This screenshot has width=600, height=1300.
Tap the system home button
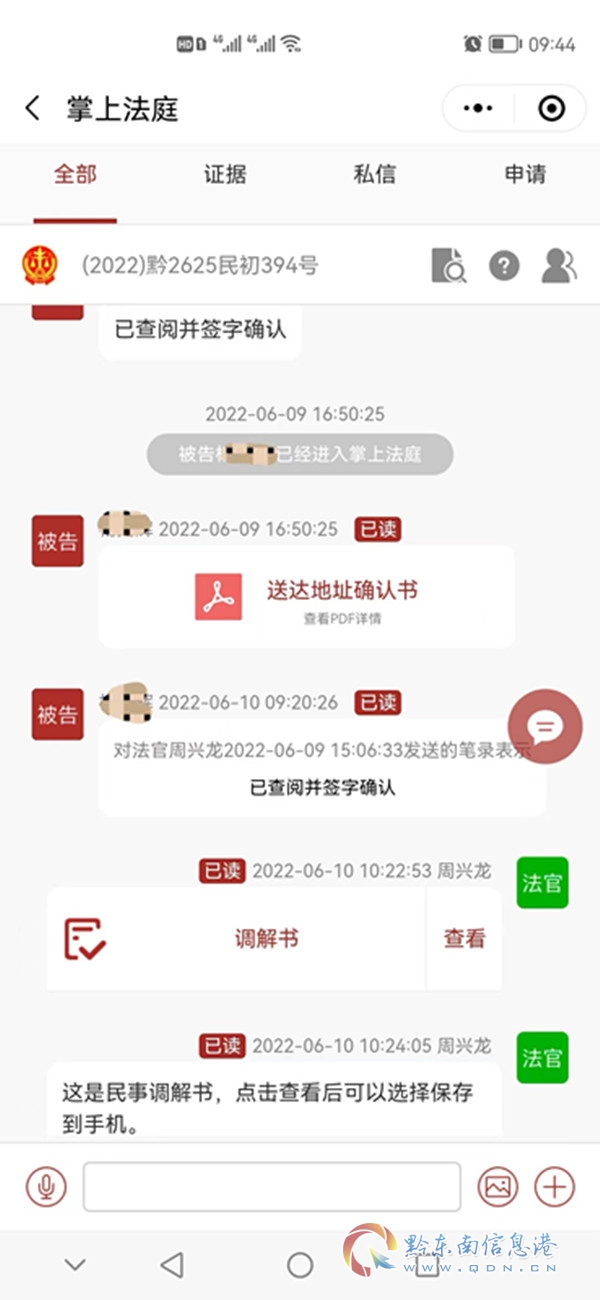pos(300,1265)
